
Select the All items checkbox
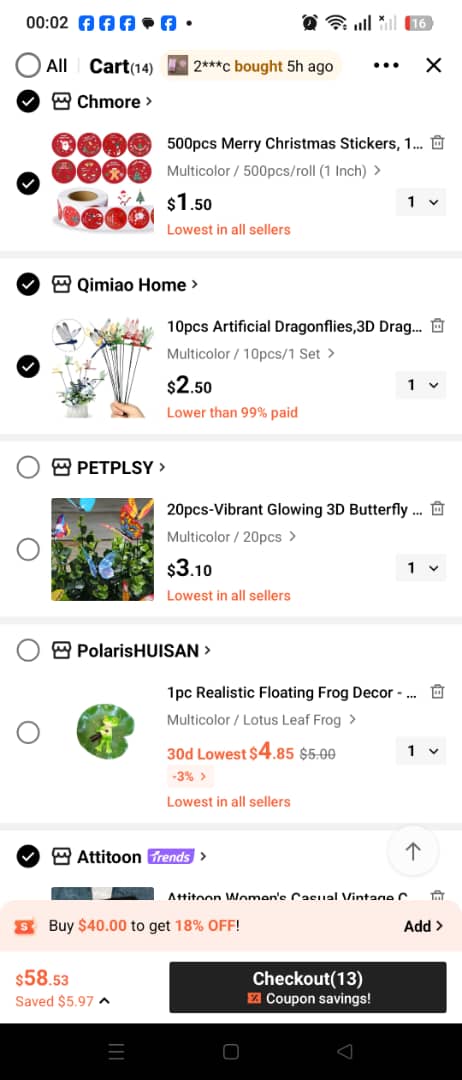[x=28, y=66]
